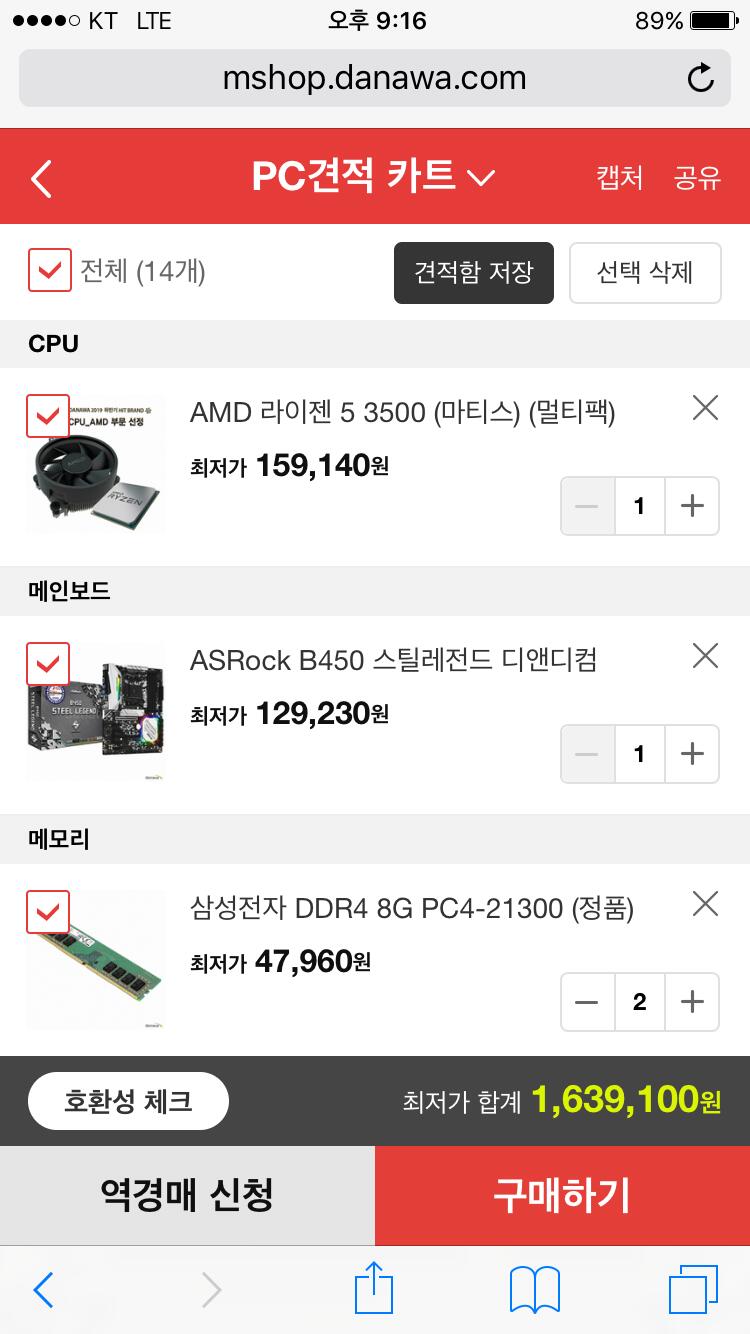Toggle the 전체 (14개) select-all checkbox
Screen dimensions: 750x1334
tap(49, 271)
